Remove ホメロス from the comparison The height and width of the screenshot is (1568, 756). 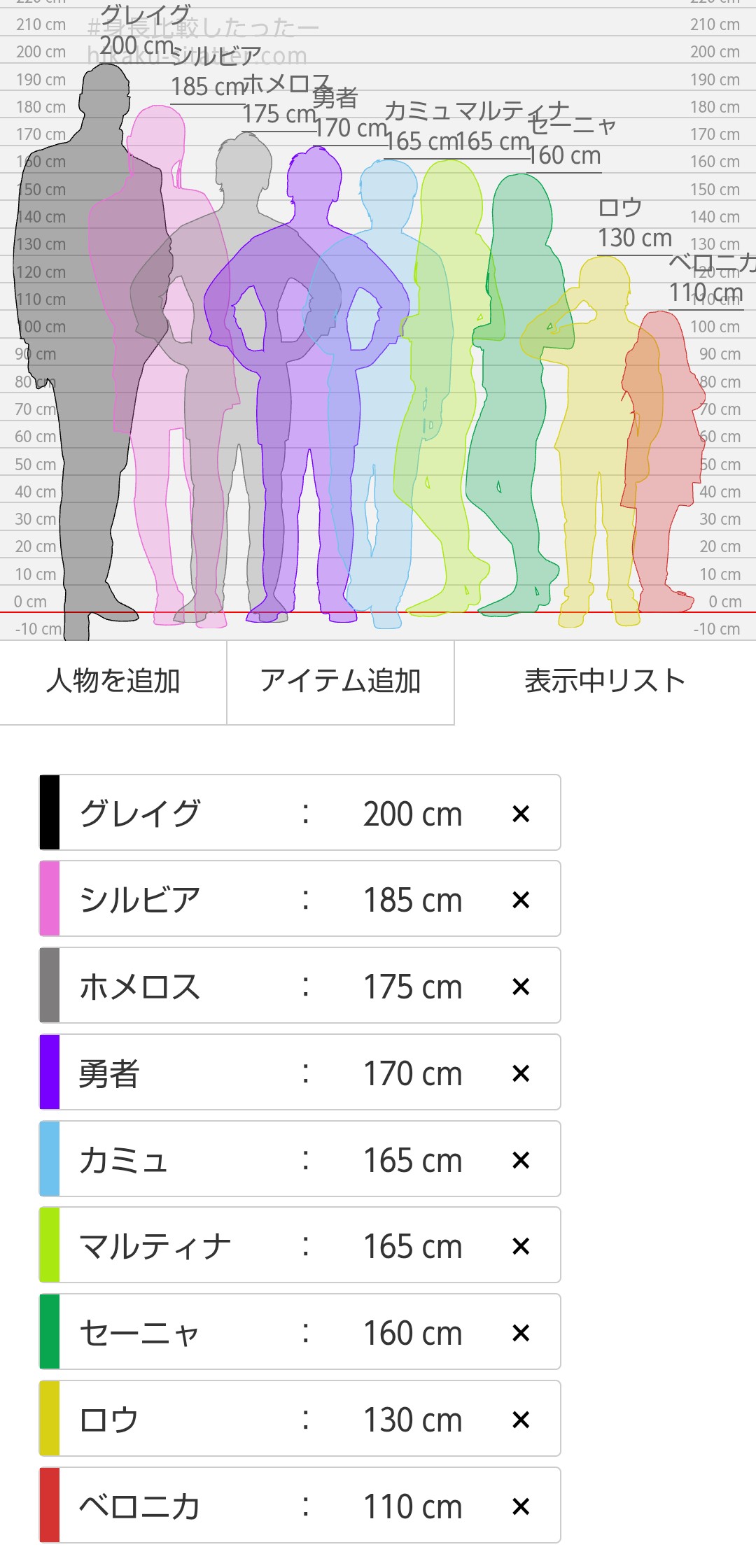click(521, 987)
